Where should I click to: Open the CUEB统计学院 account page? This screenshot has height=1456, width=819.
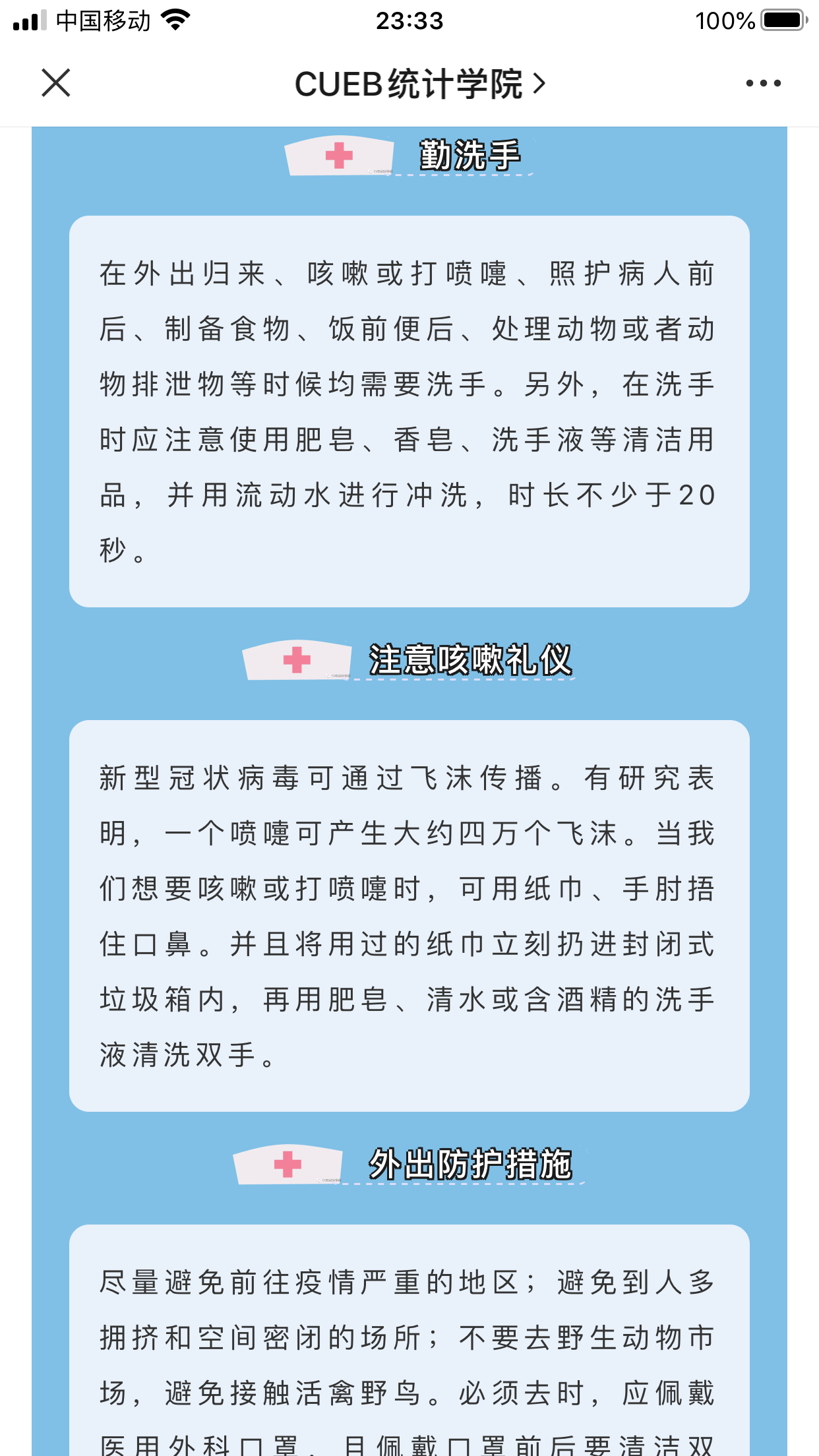(x=419, y=84)
